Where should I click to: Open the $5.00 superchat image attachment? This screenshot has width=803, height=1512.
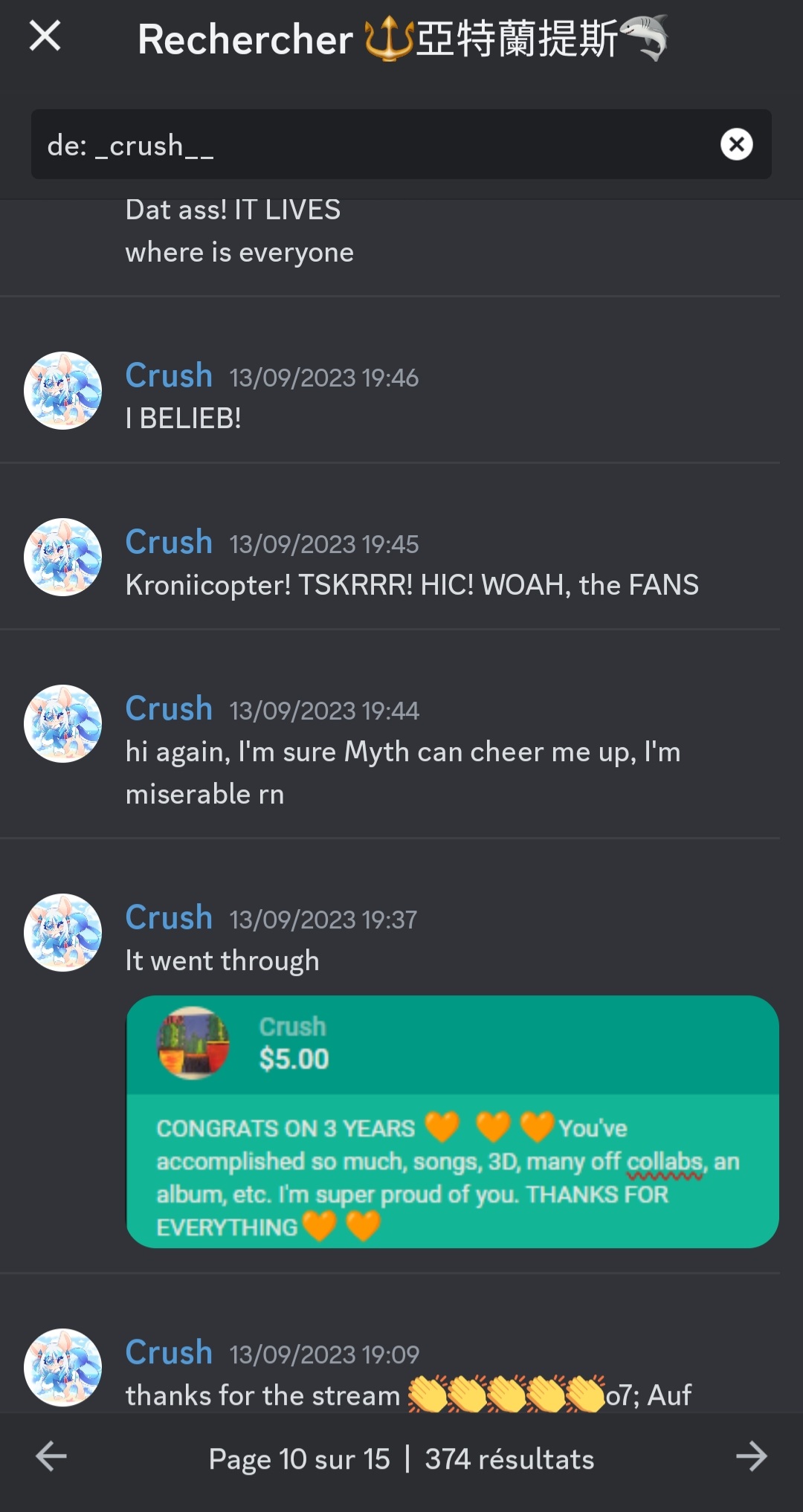click(x=452, y=1122)
